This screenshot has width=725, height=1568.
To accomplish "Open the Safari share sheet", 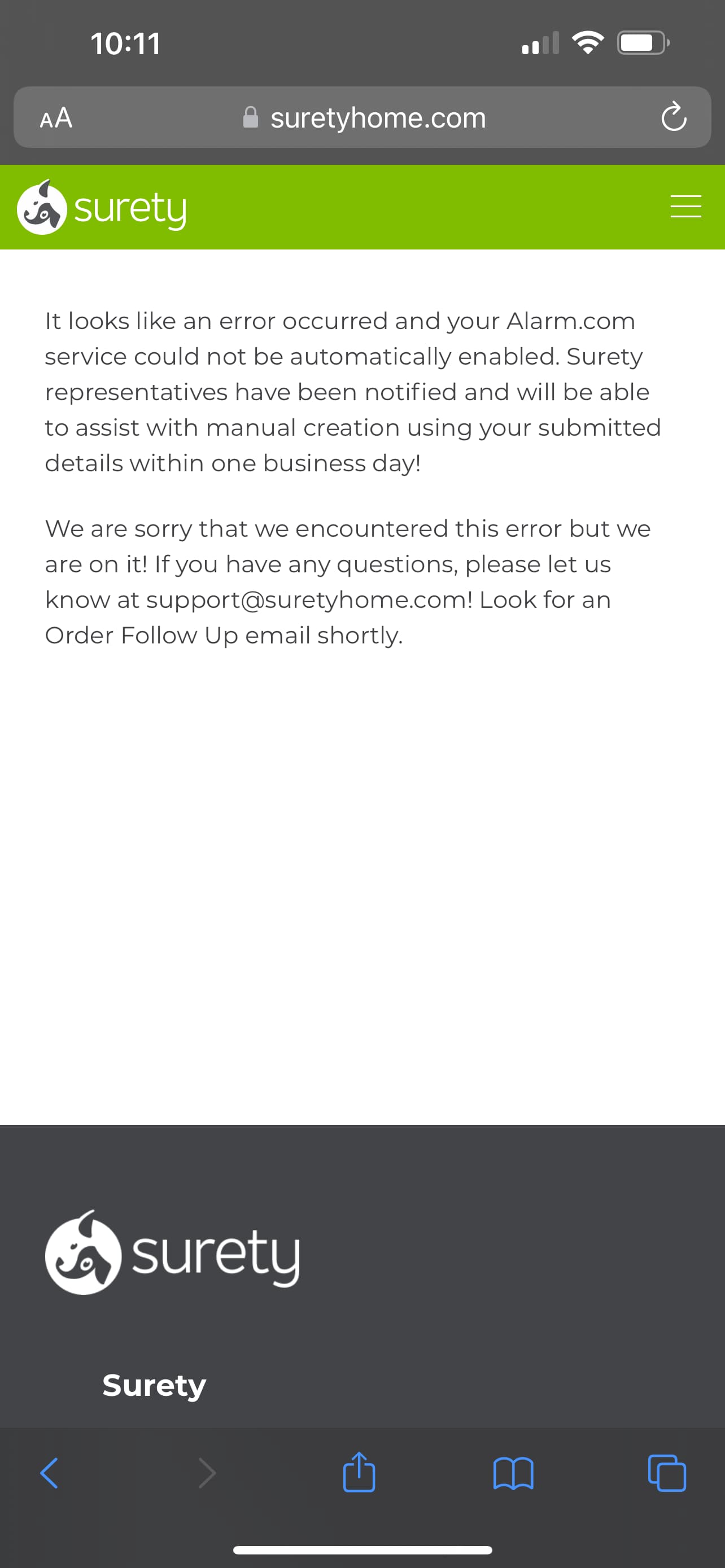I will point(359,1472).
